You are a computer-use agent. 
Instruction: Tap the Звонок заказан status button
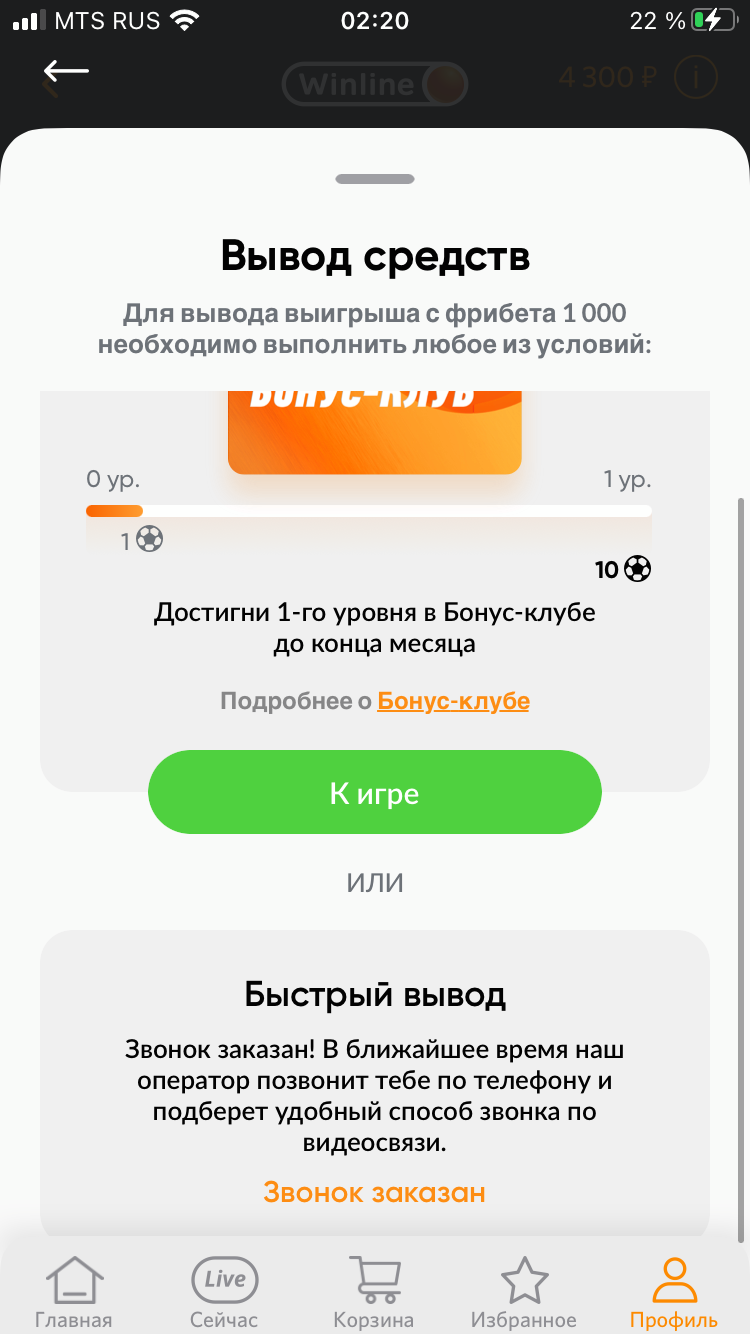click(374, 1192)
